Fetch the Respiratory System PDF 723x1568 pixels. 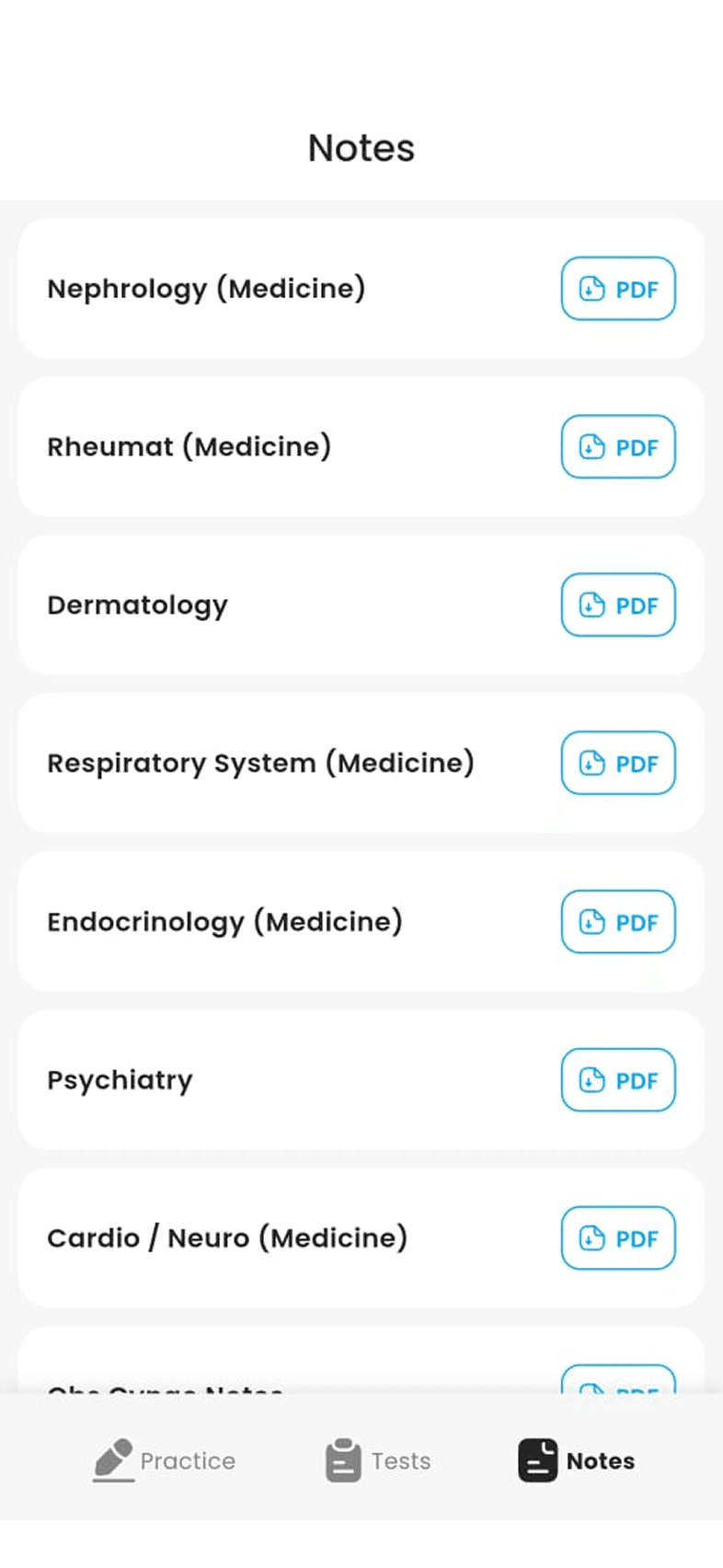[x=618, y=764]
